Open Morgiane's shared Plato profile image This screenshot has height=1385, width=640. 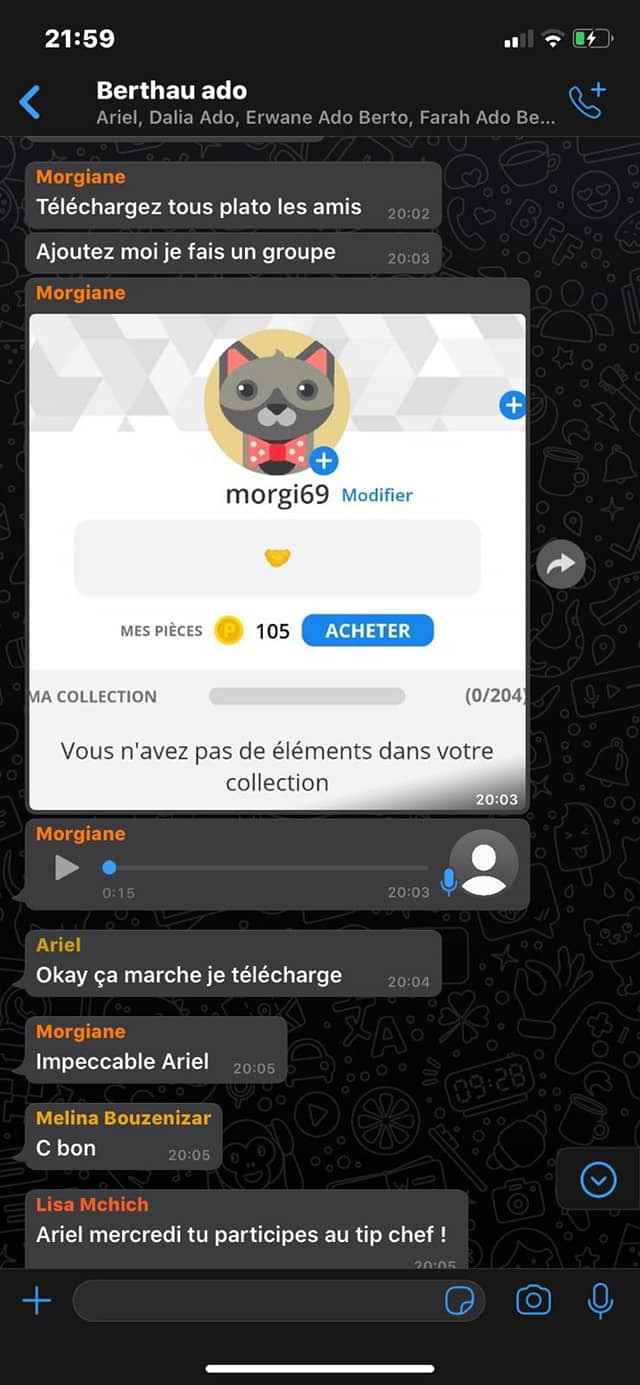(277, 562)
